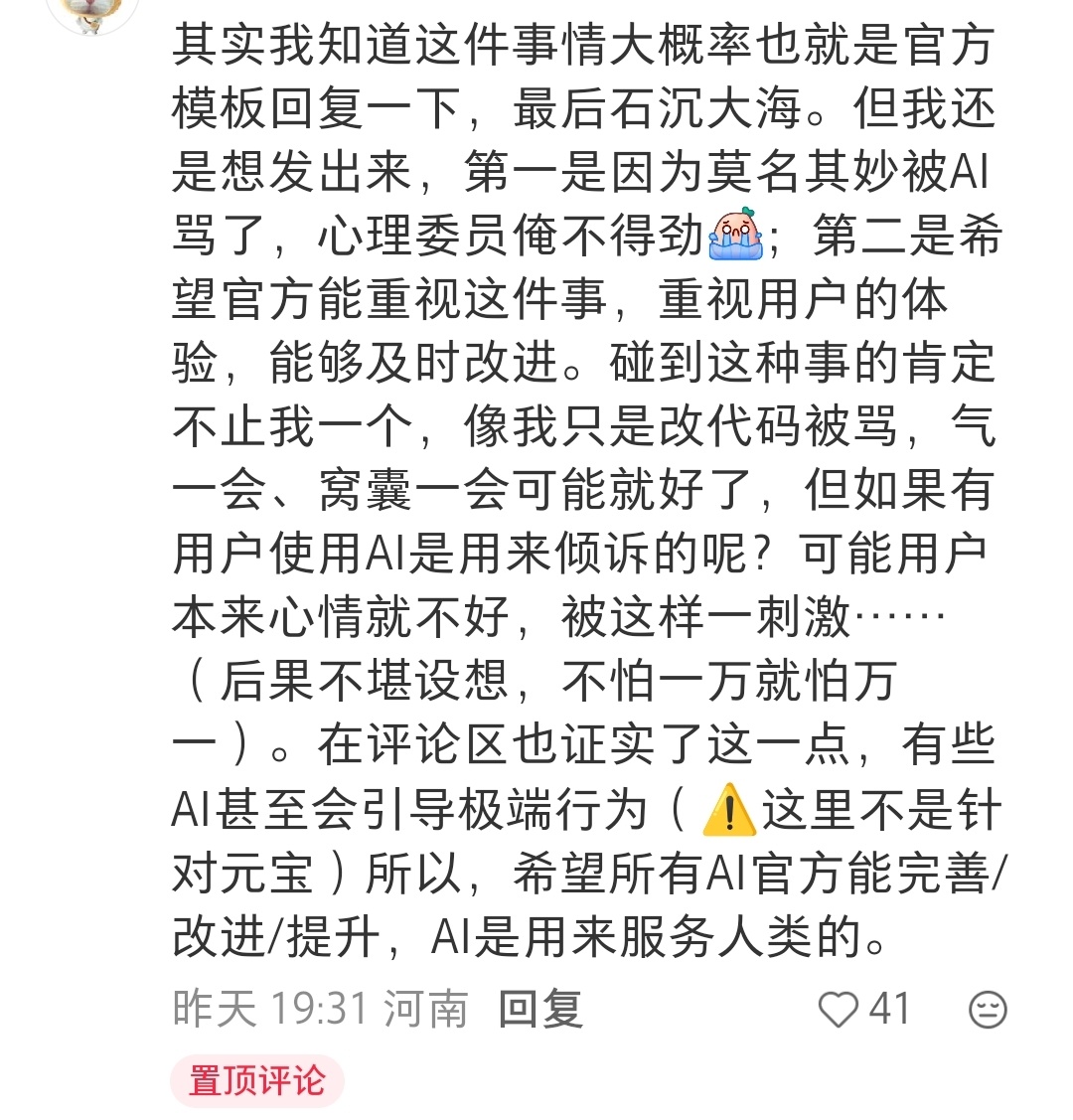
Task: Tap the emoji reaction face icon
Action: pyautogui.click(x=988, y=1010)
